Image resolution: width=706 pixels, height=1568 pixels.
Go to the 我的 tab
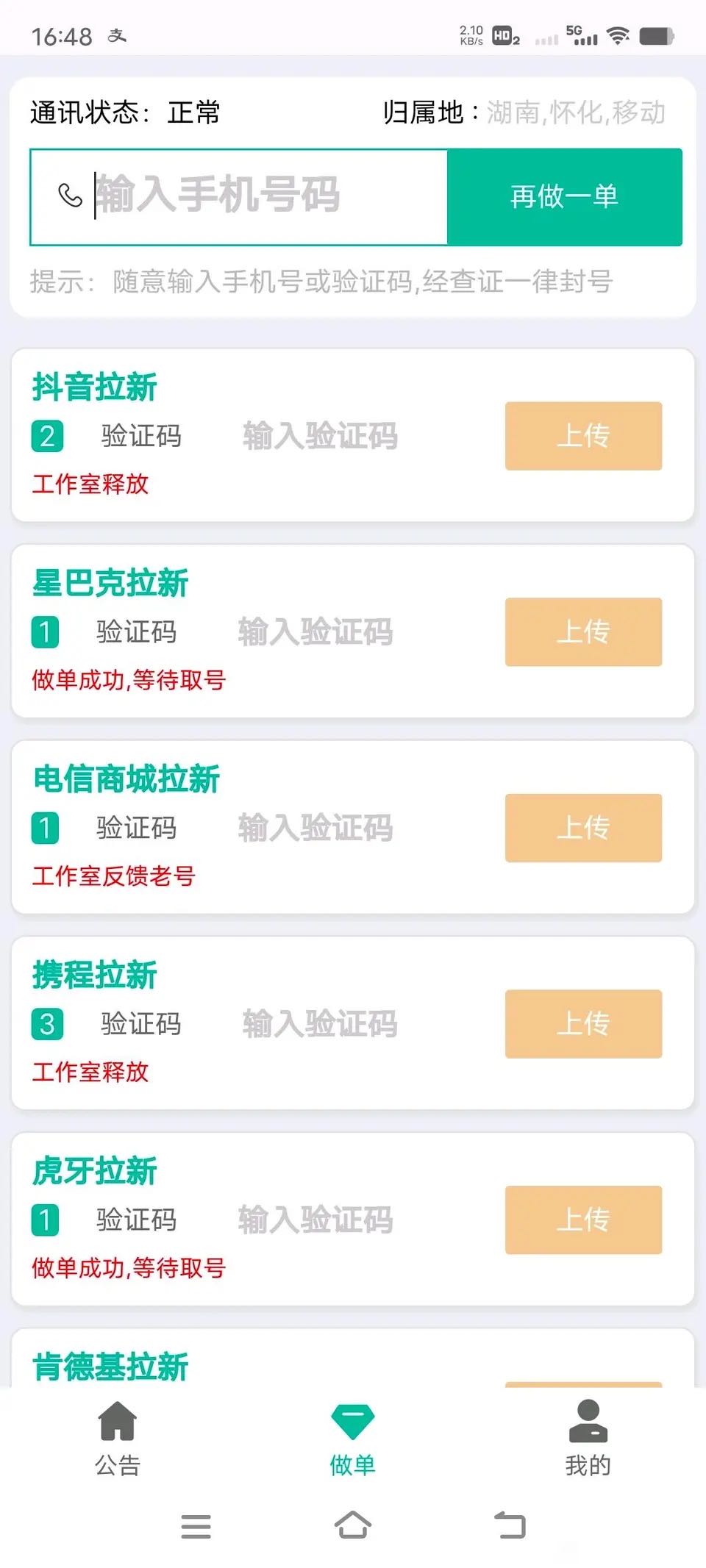[588, 1439]
